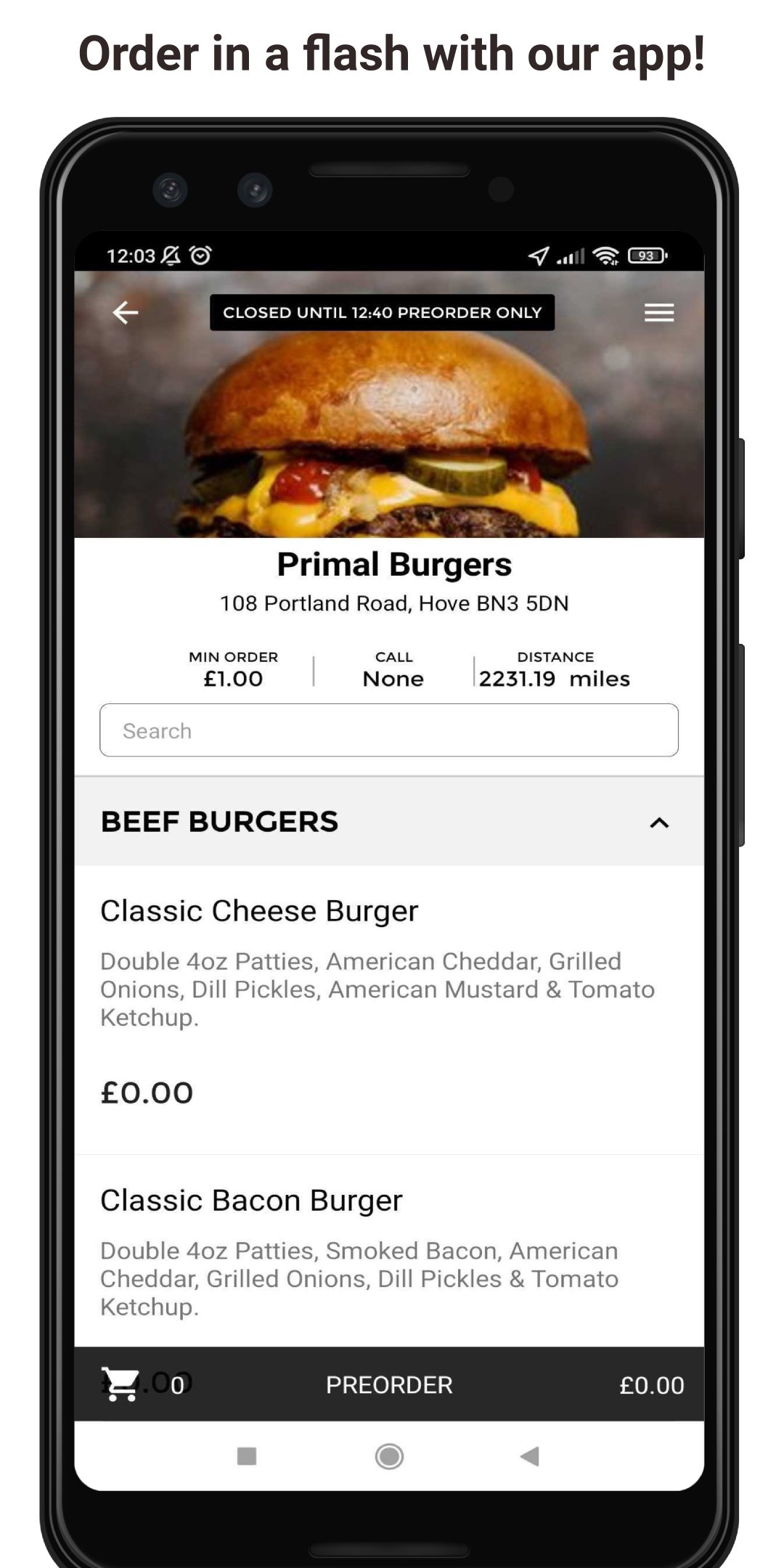Tap the Search input field
The width and height of the screenshot is (784, 1568).
click(388, 730)
